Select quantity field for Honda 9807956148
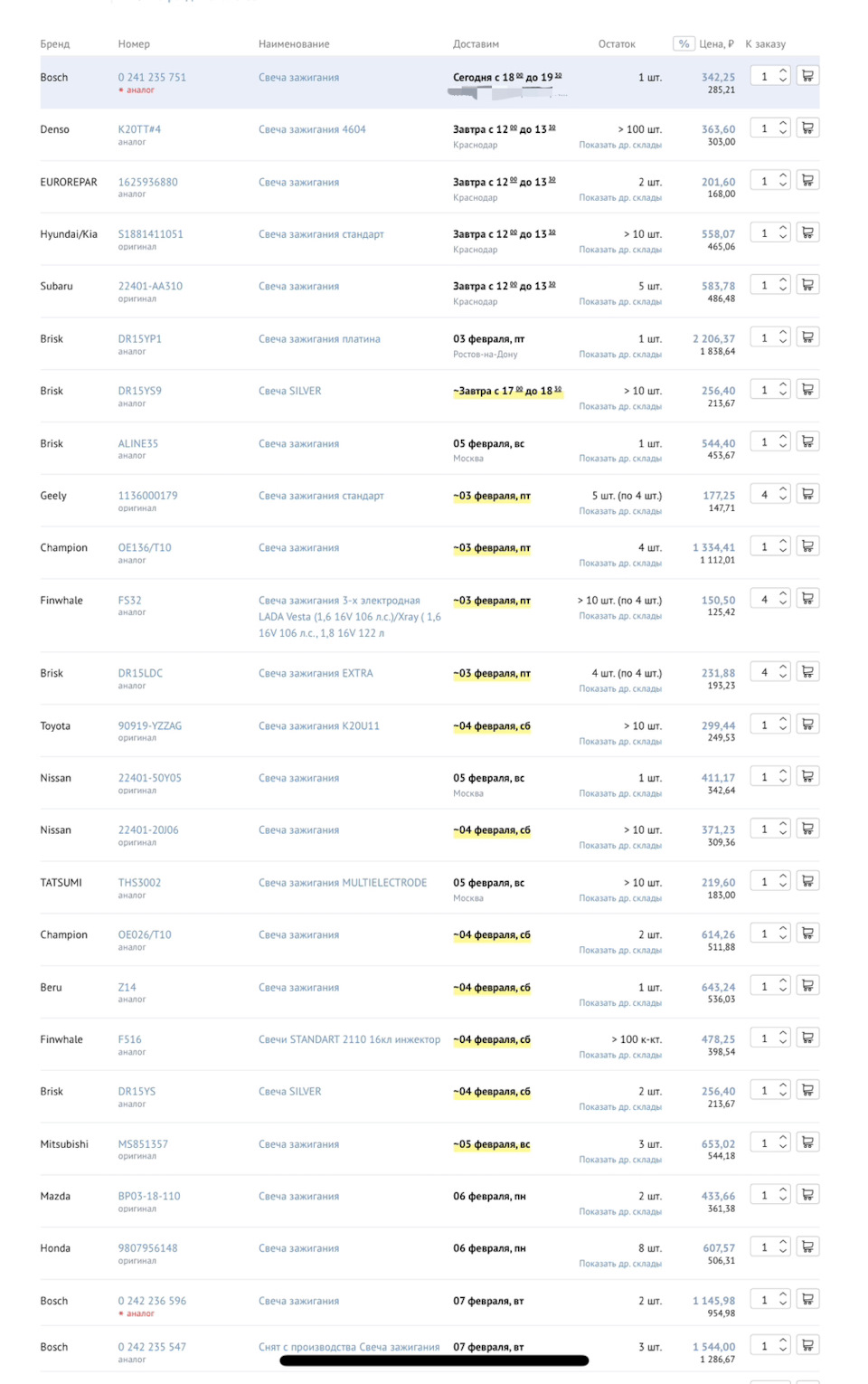Viewport: 868px width, 1384px height. point(765,1247)
